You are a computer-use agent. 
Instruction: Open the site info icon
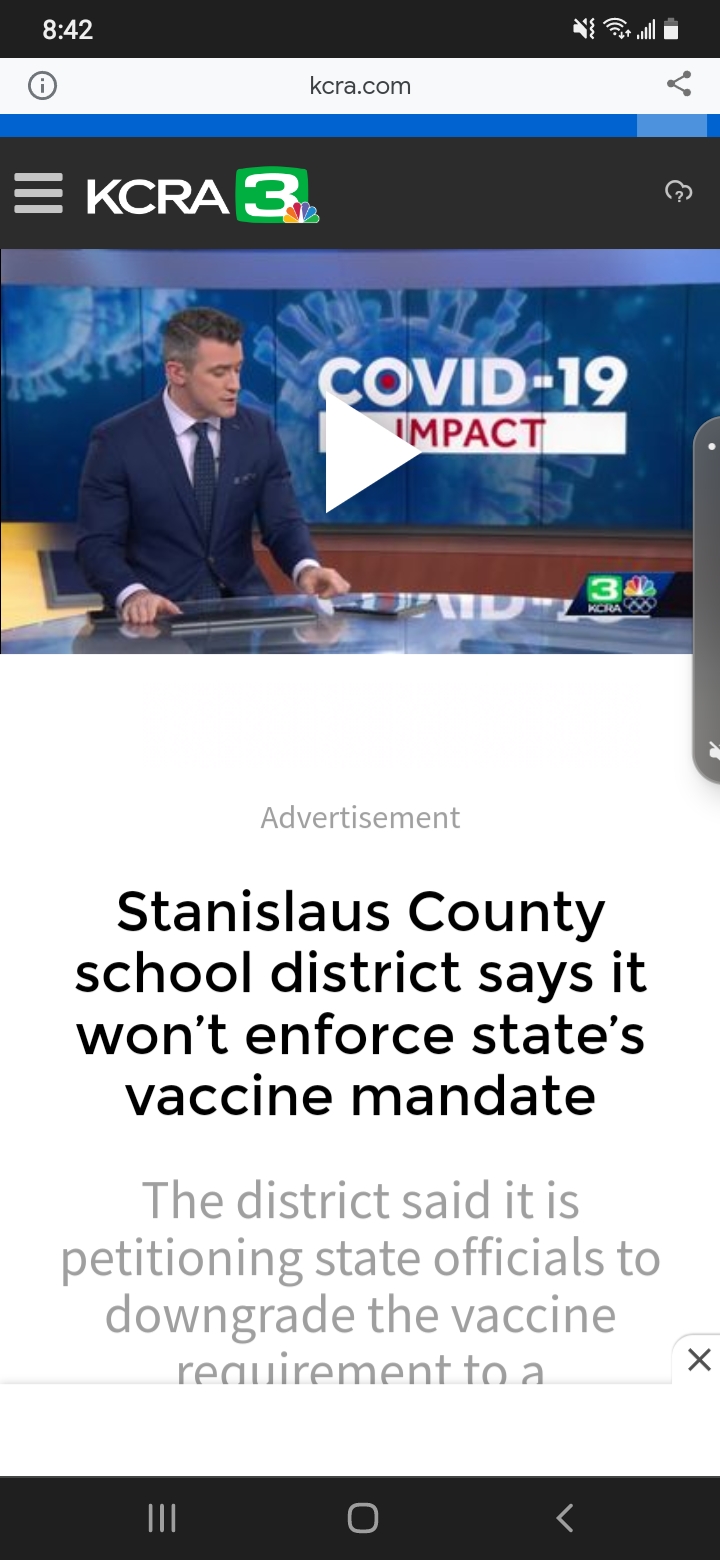coord(41,86)
